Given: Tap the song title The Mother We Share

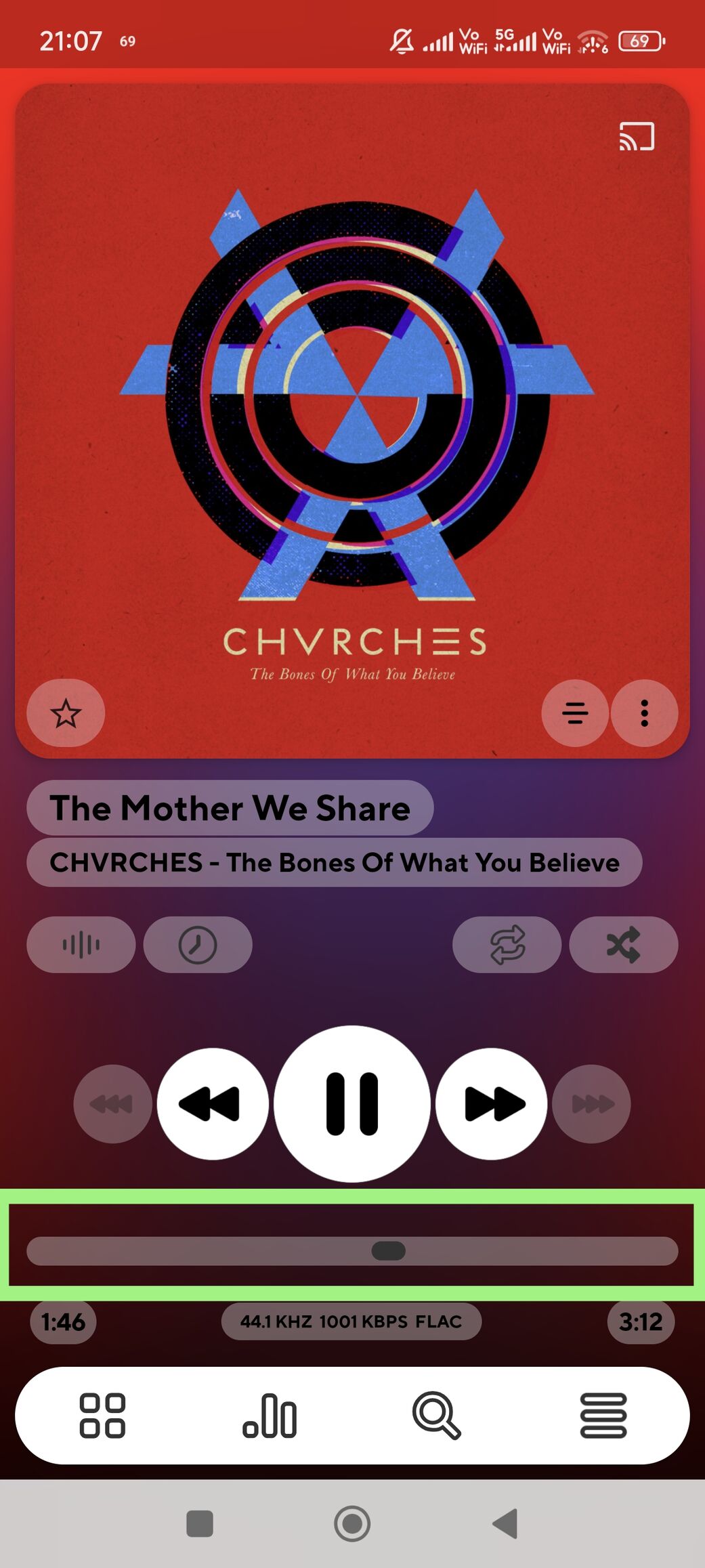Looking at the screenshot, I should (230, 807).
